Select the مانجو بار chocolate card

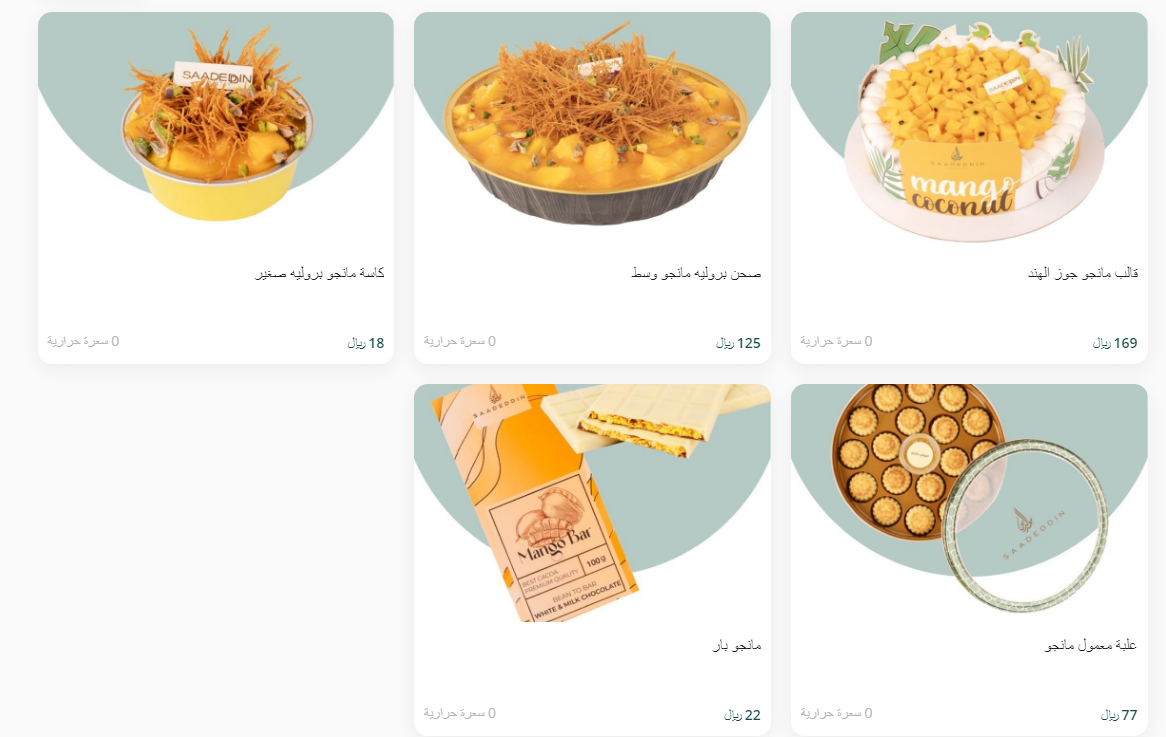pos(592,560)
